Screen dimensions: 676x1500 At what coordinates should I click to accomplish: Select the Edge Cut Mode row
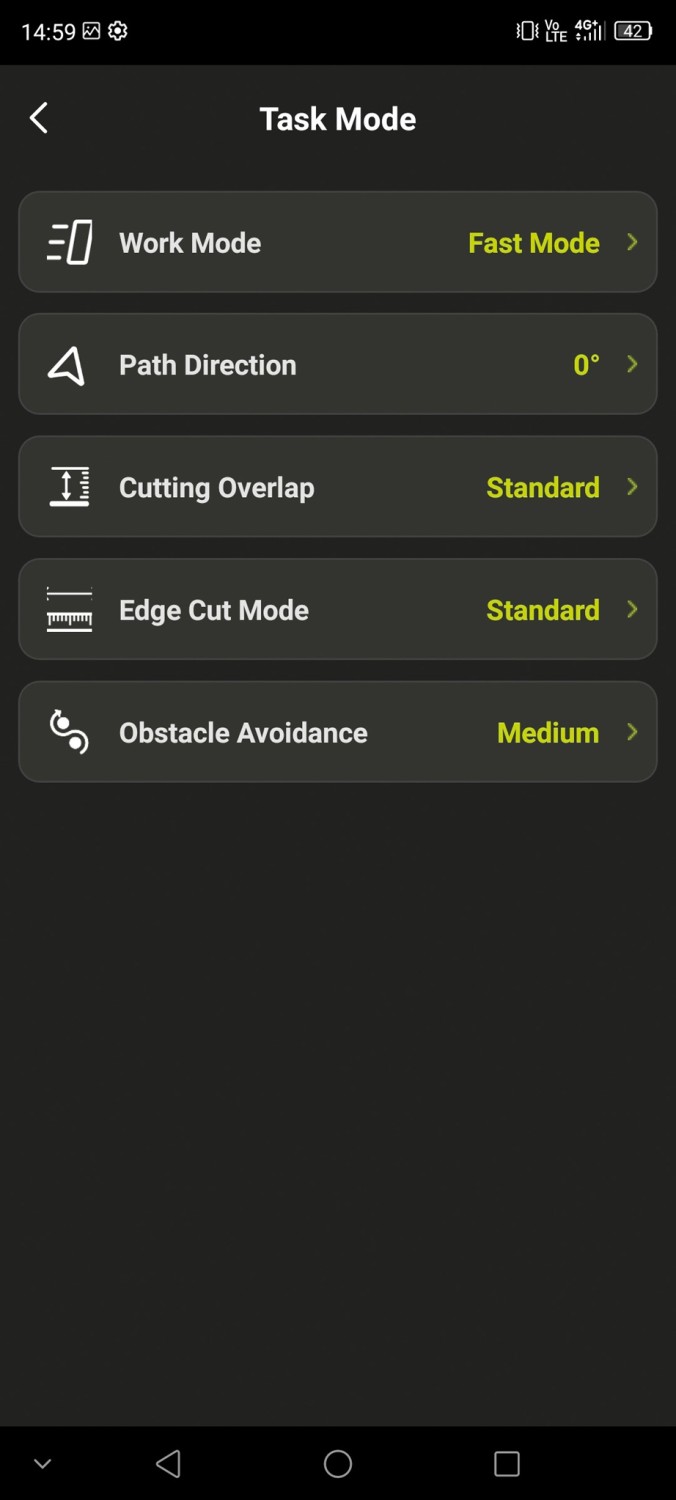tap(338, 610)
